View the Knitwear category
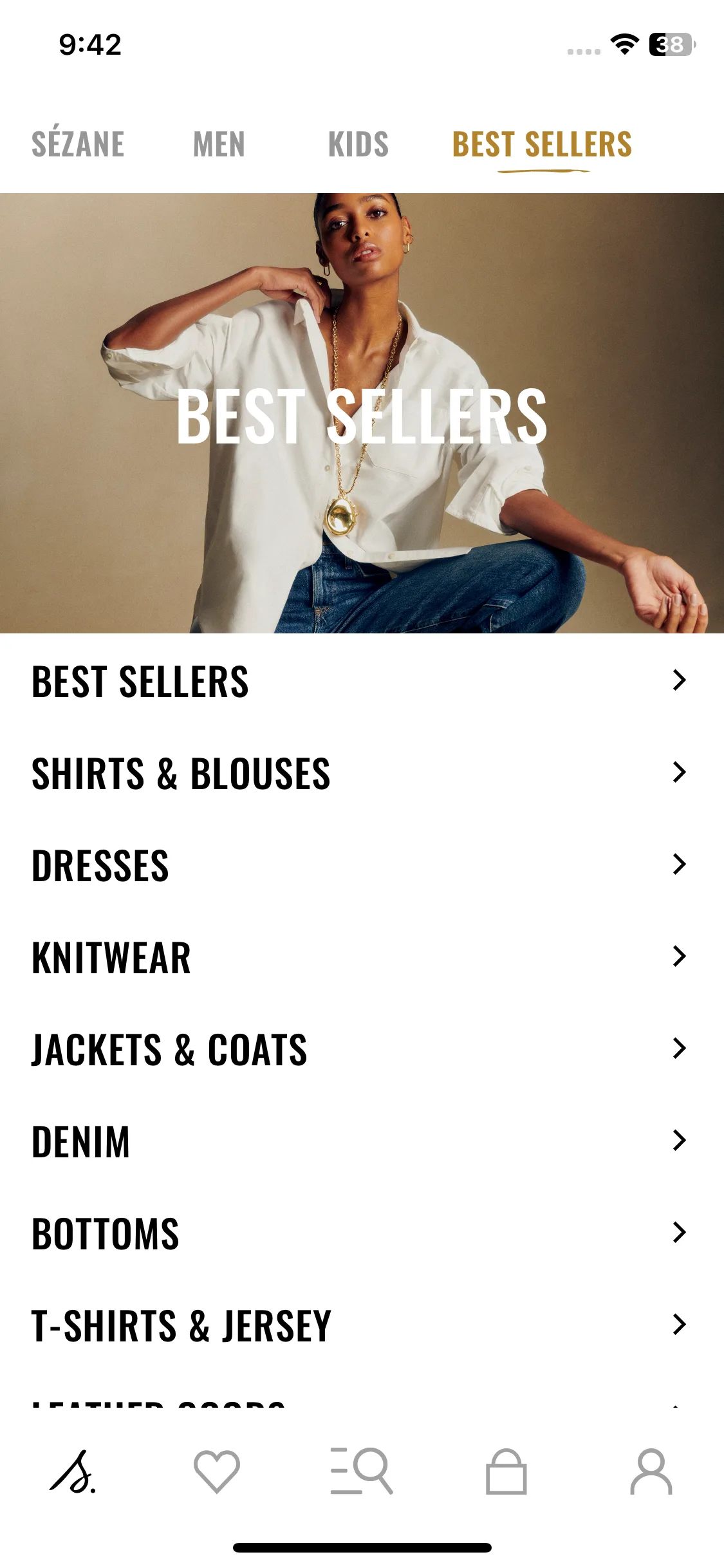Image resolution: width=724 pixels, height=1568 pixels. pyautogui.click(x=362, y=957)
